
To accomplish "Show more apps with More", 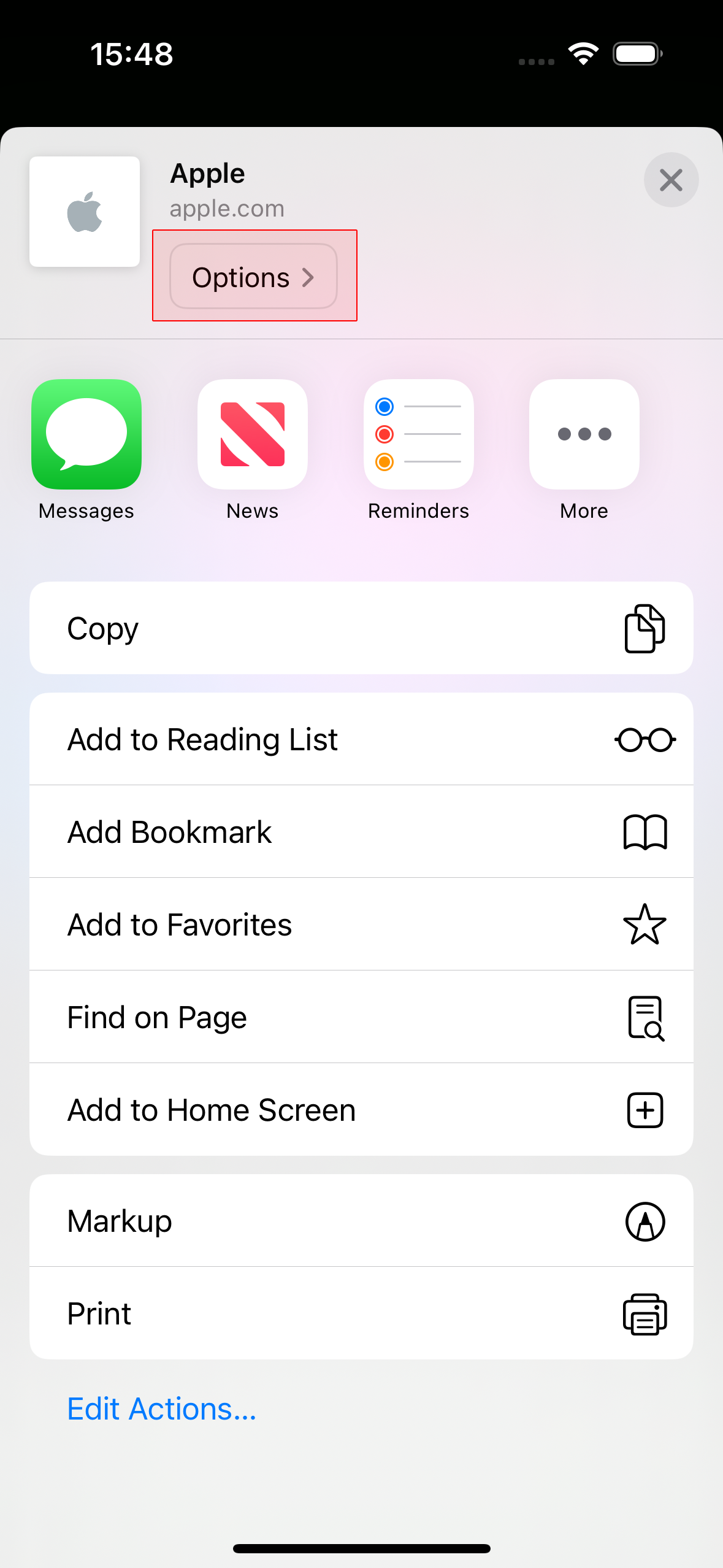I will click(584, 434).
